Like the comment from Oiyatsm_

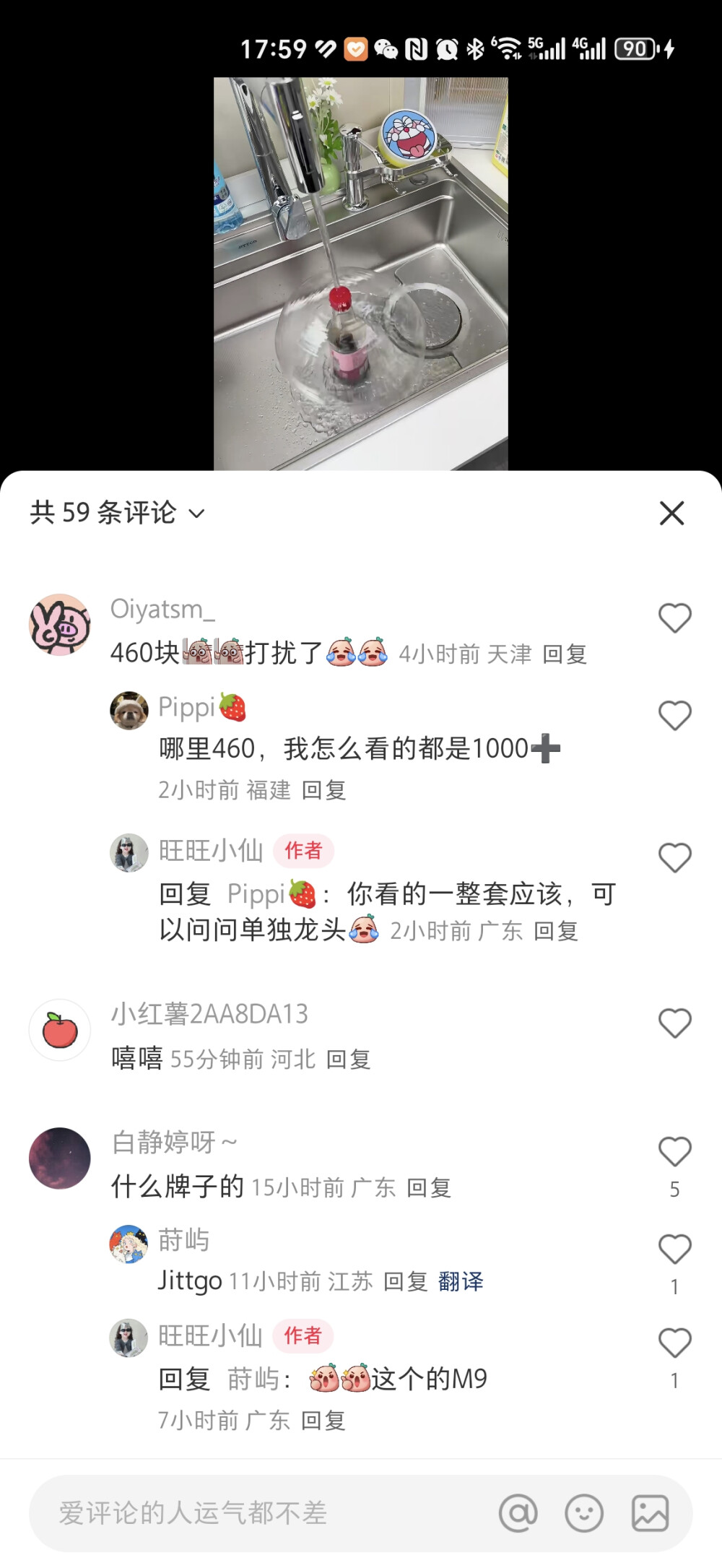tap(675, 618)
